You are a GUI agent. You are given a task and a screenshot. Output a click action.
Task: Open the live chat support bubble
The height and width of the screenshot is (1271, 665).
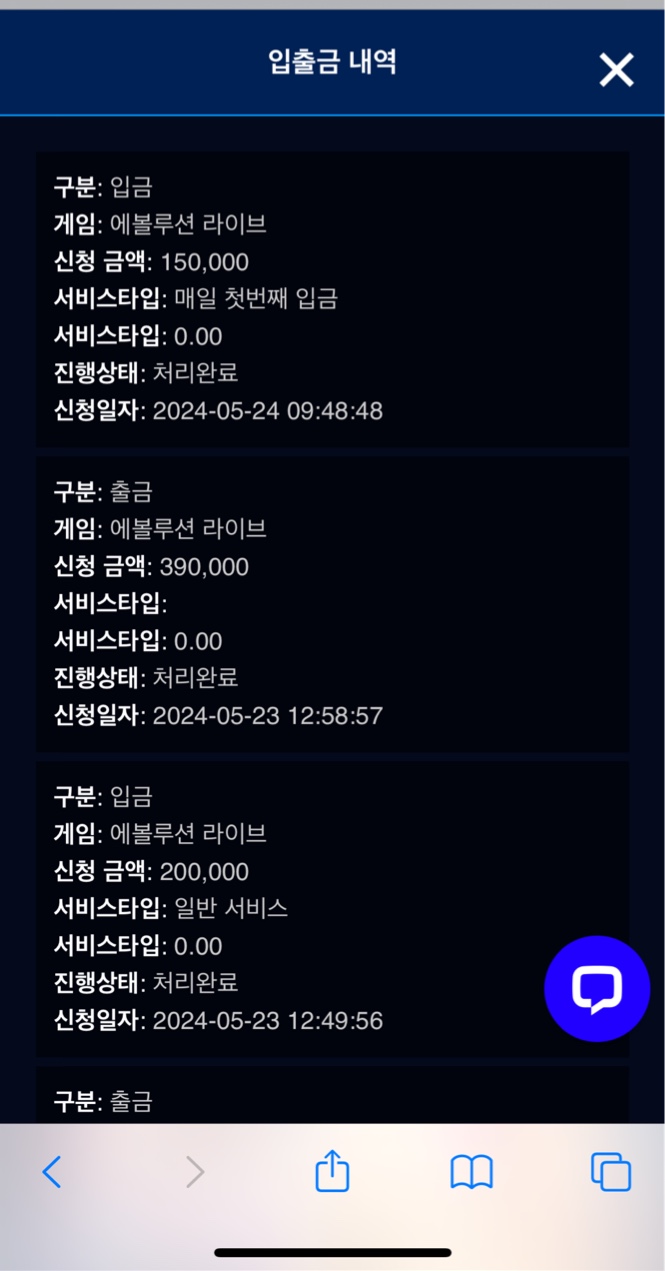pos(597,989)
